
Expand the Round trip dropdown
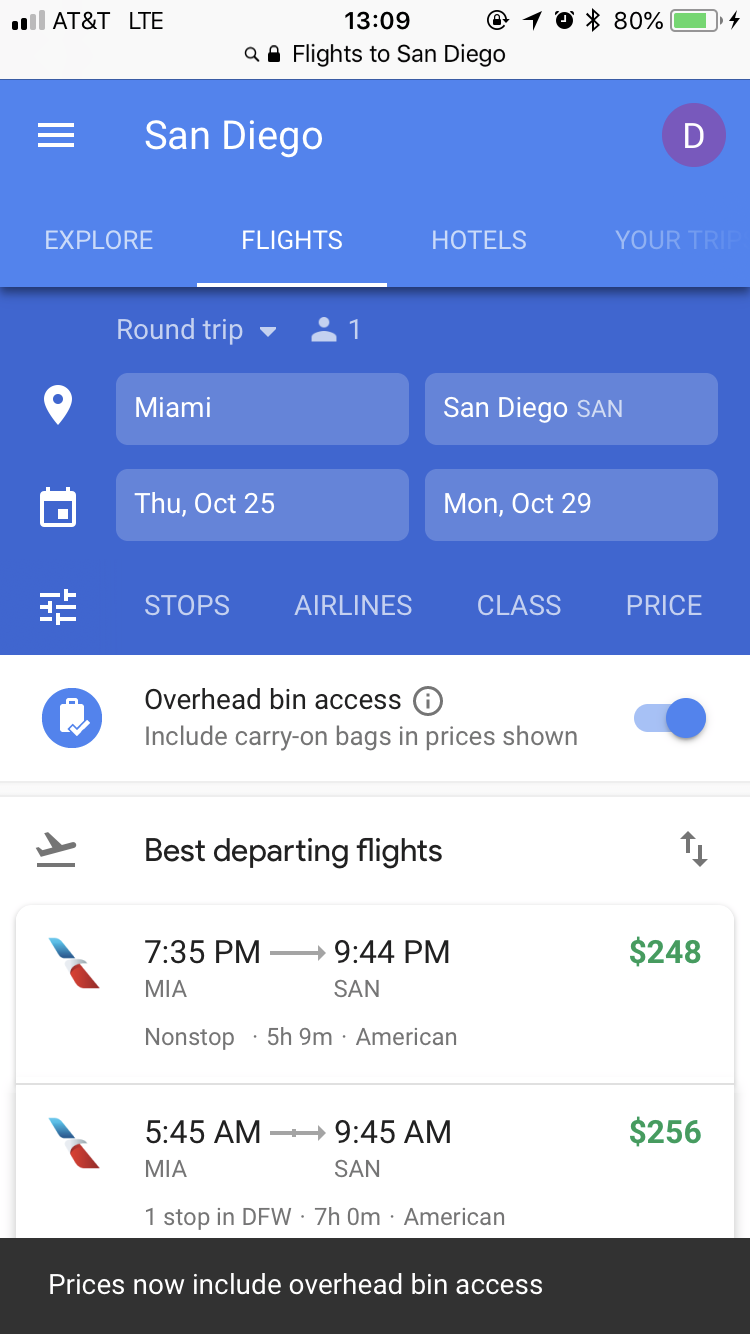coord(196,330)
